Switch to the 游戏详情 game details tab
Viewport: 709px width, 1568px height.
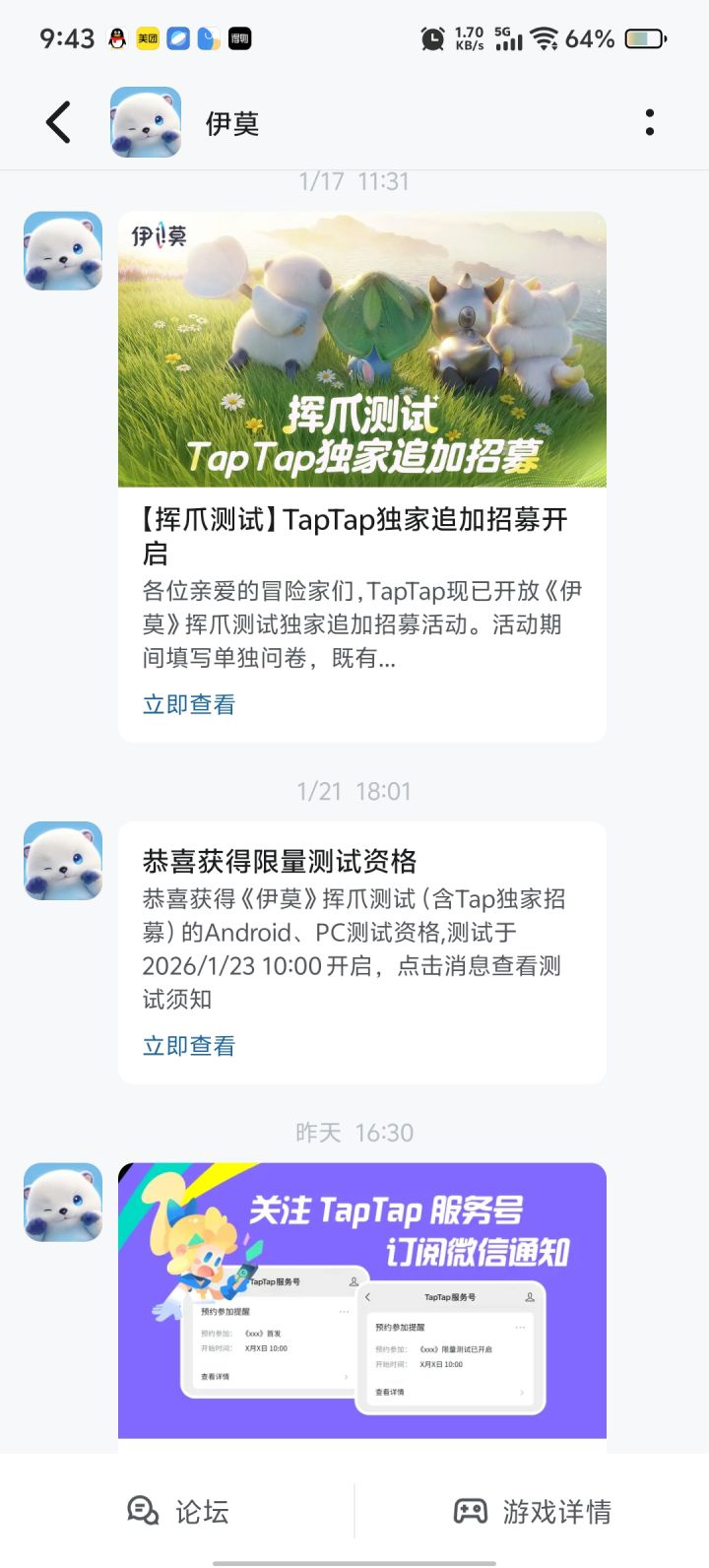coord(557,1509)
